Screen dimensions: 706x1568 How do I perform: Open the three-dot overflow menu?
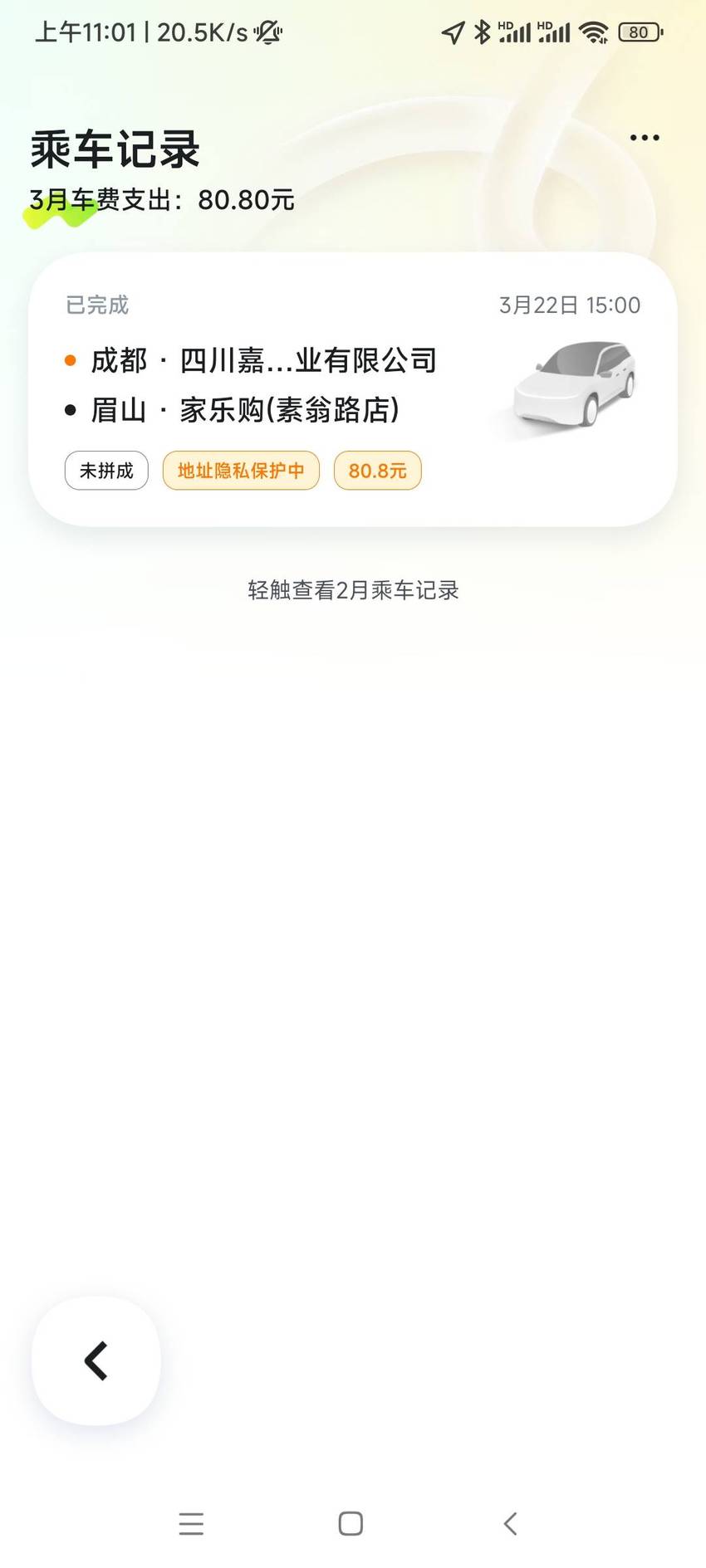point(645,138)
